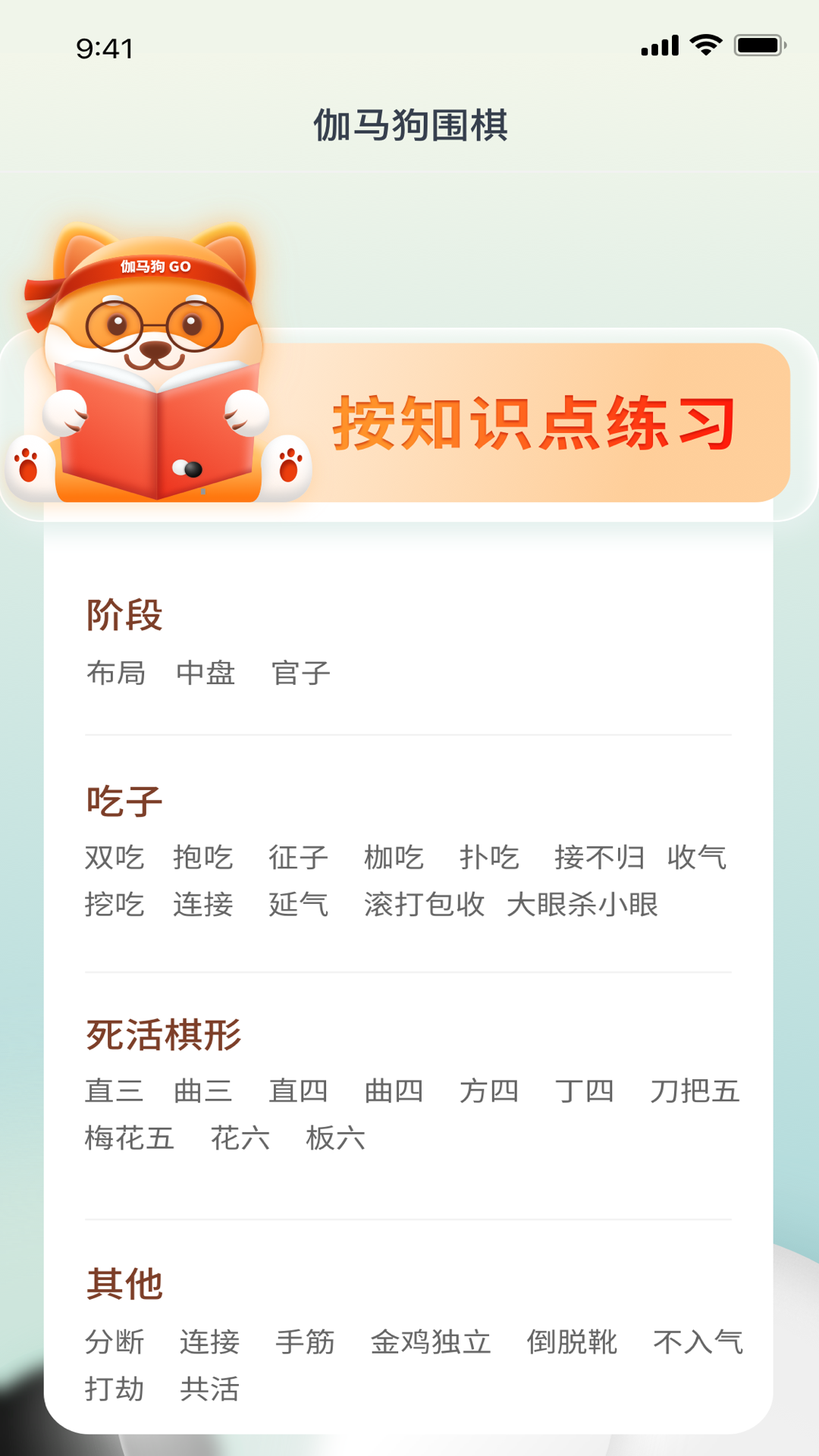Select 布局 under 阶段
The image size is (819, 1456).
(116, 673)
